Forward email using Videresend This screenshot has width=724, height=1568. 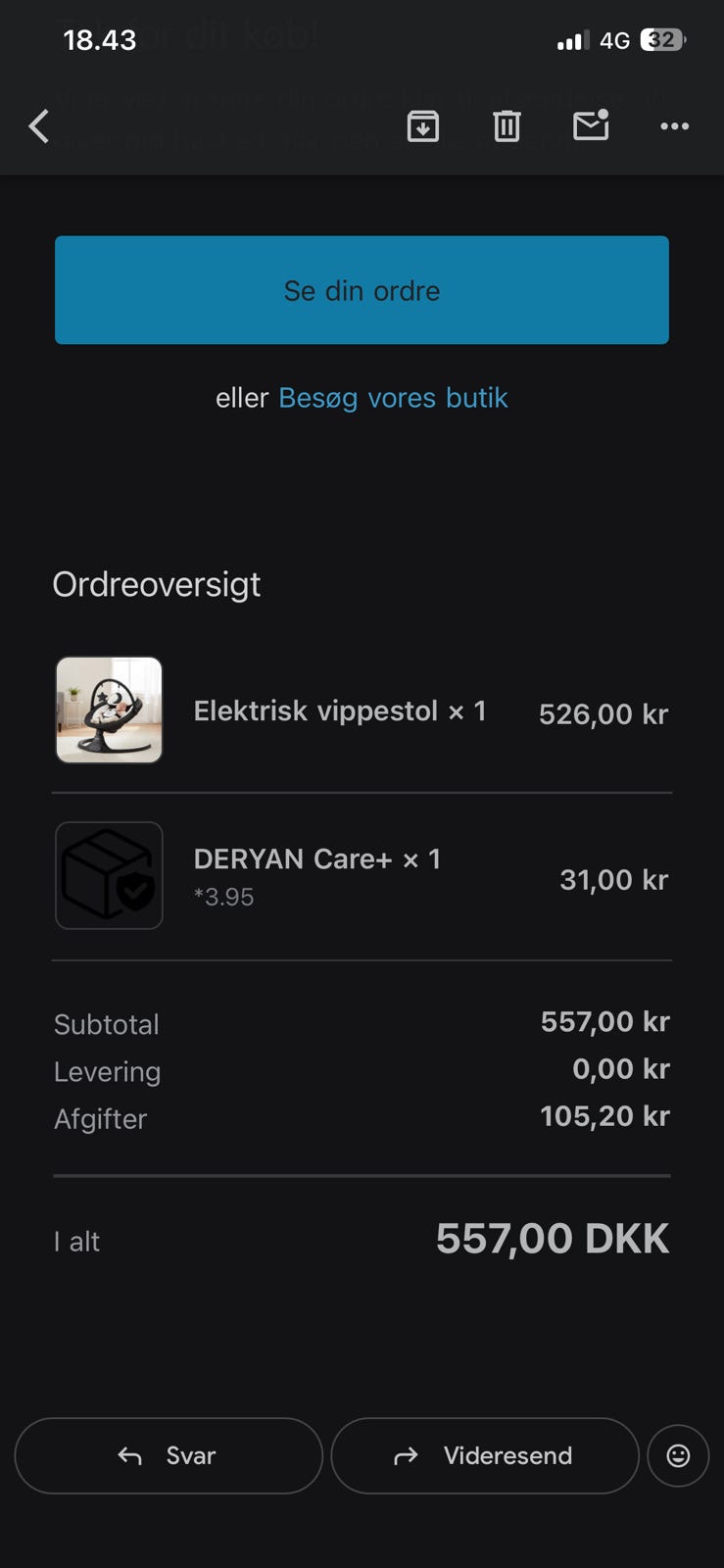[485, 1455]
